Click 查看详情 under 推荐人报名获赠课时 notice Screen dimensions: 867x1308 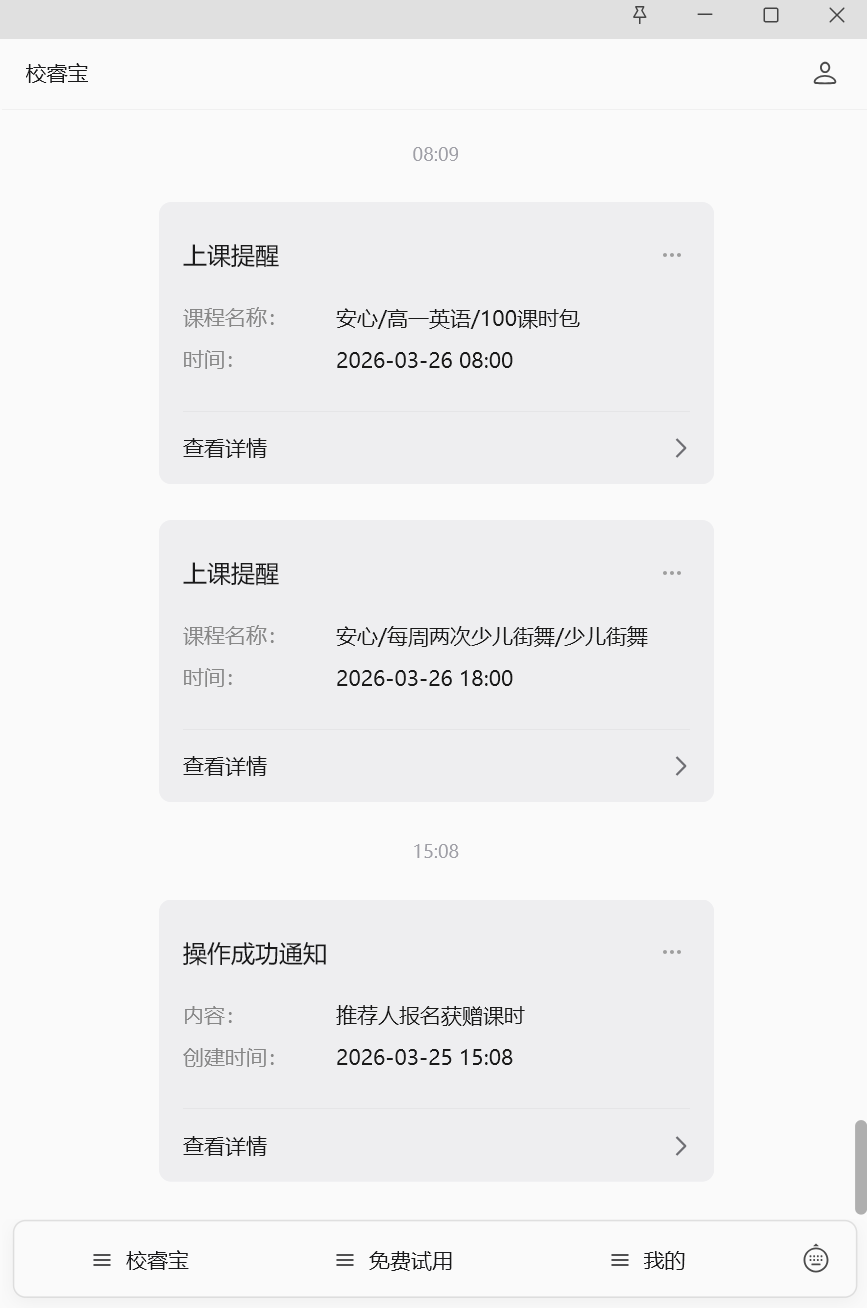point(225,1146)
